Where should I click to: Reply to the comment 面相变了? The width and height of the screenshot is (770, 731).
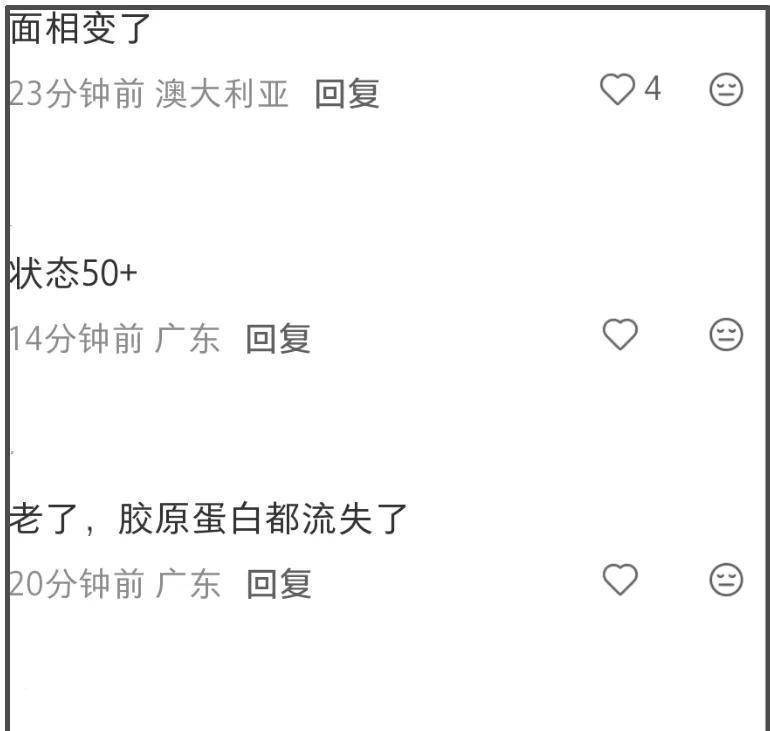[347, 94]
